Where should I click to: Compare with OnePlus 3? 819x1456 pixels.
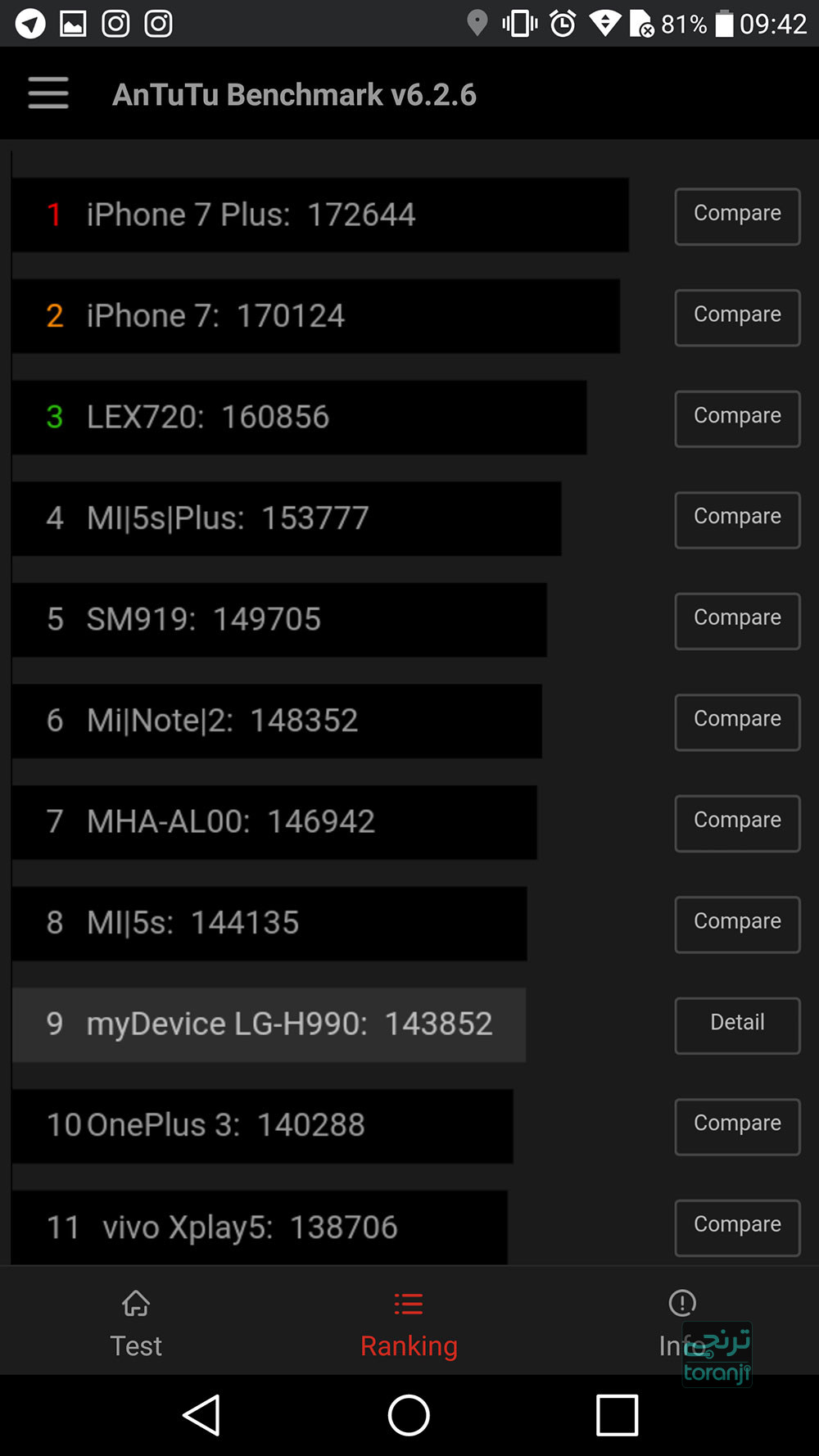(737, 1127)
